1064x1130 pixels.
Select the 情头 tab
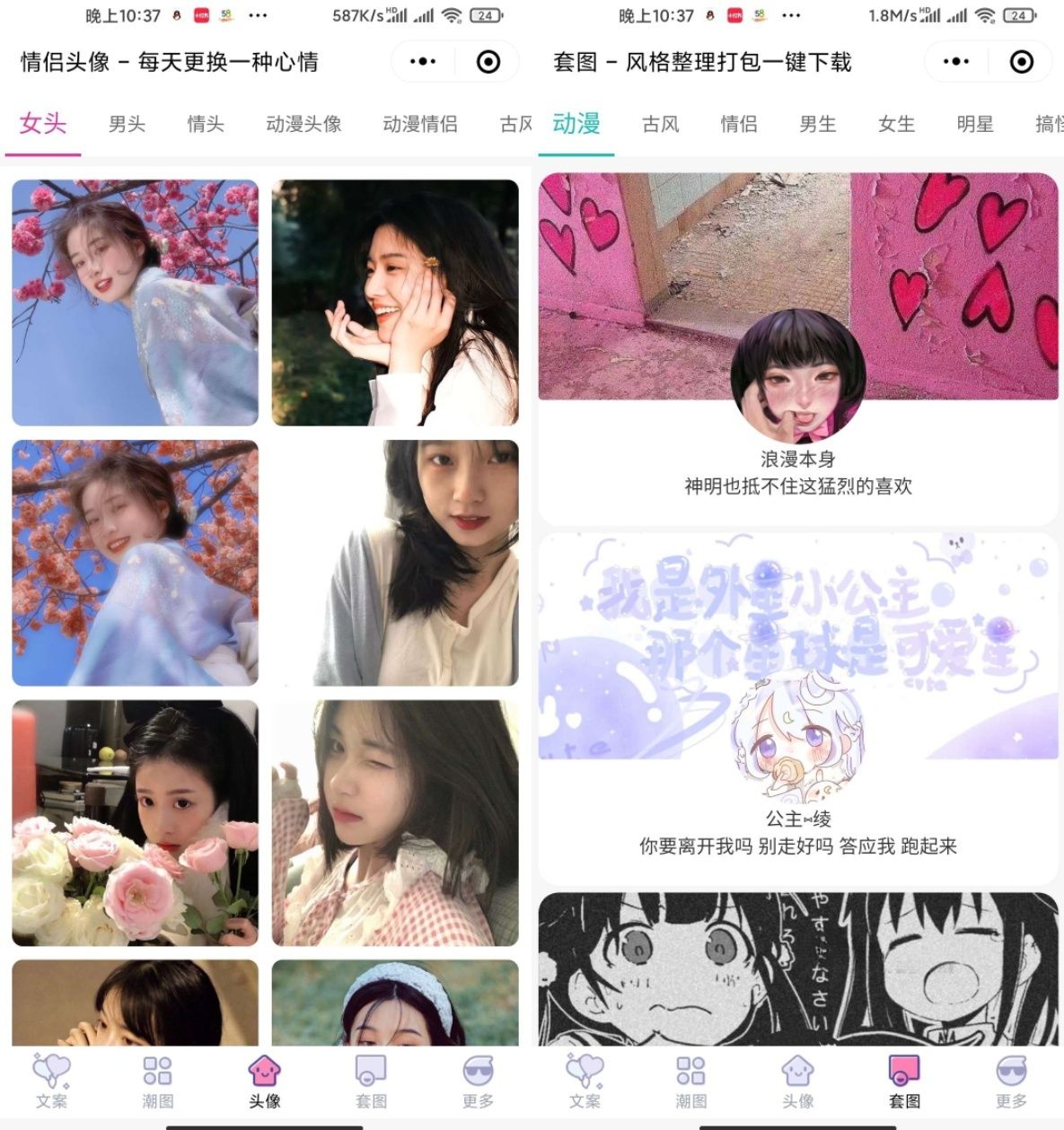click(x=205, y=124)
